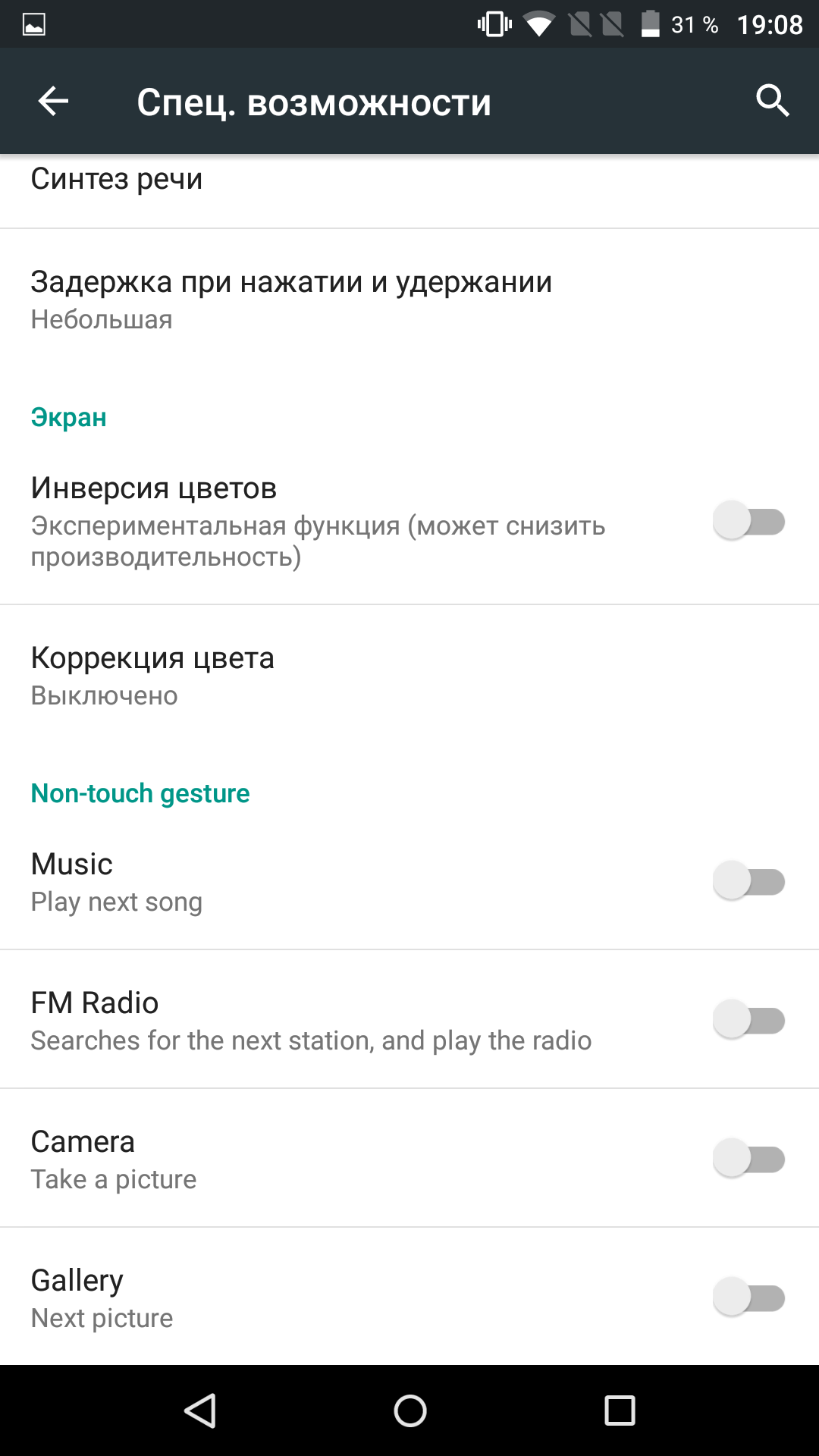819x1456 pixels.
Task: Open recent apps from navigation bar
Action: (x=620, y=1410)
